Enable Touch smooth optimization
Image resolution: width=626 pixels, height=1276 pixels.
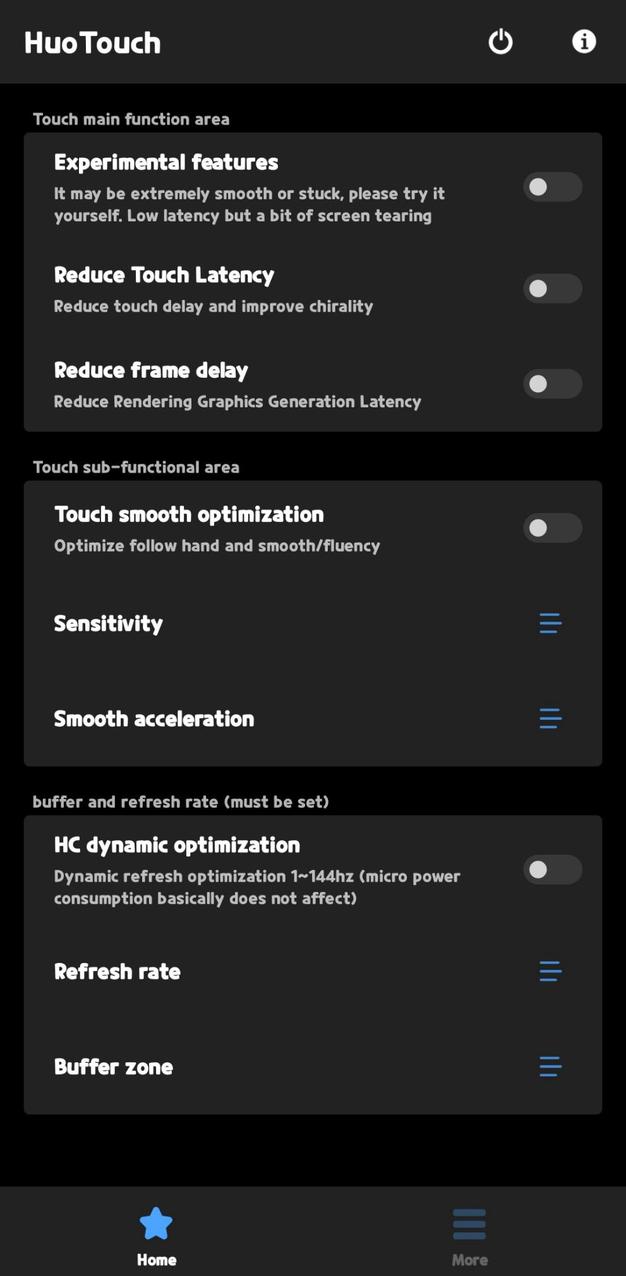[x=552, y=528]
